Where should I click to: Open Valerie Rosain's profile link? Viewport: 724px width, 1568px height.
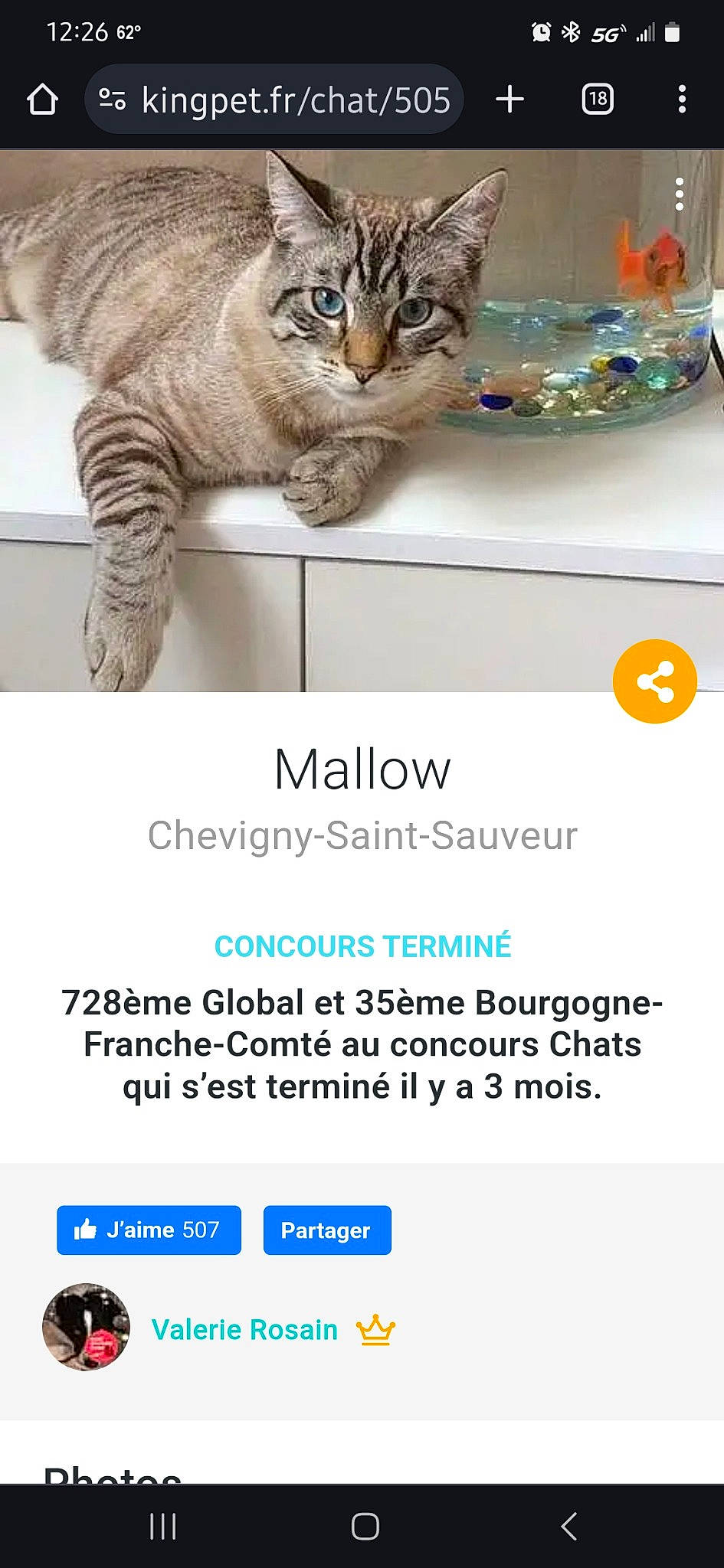[x=245, y=1330]
